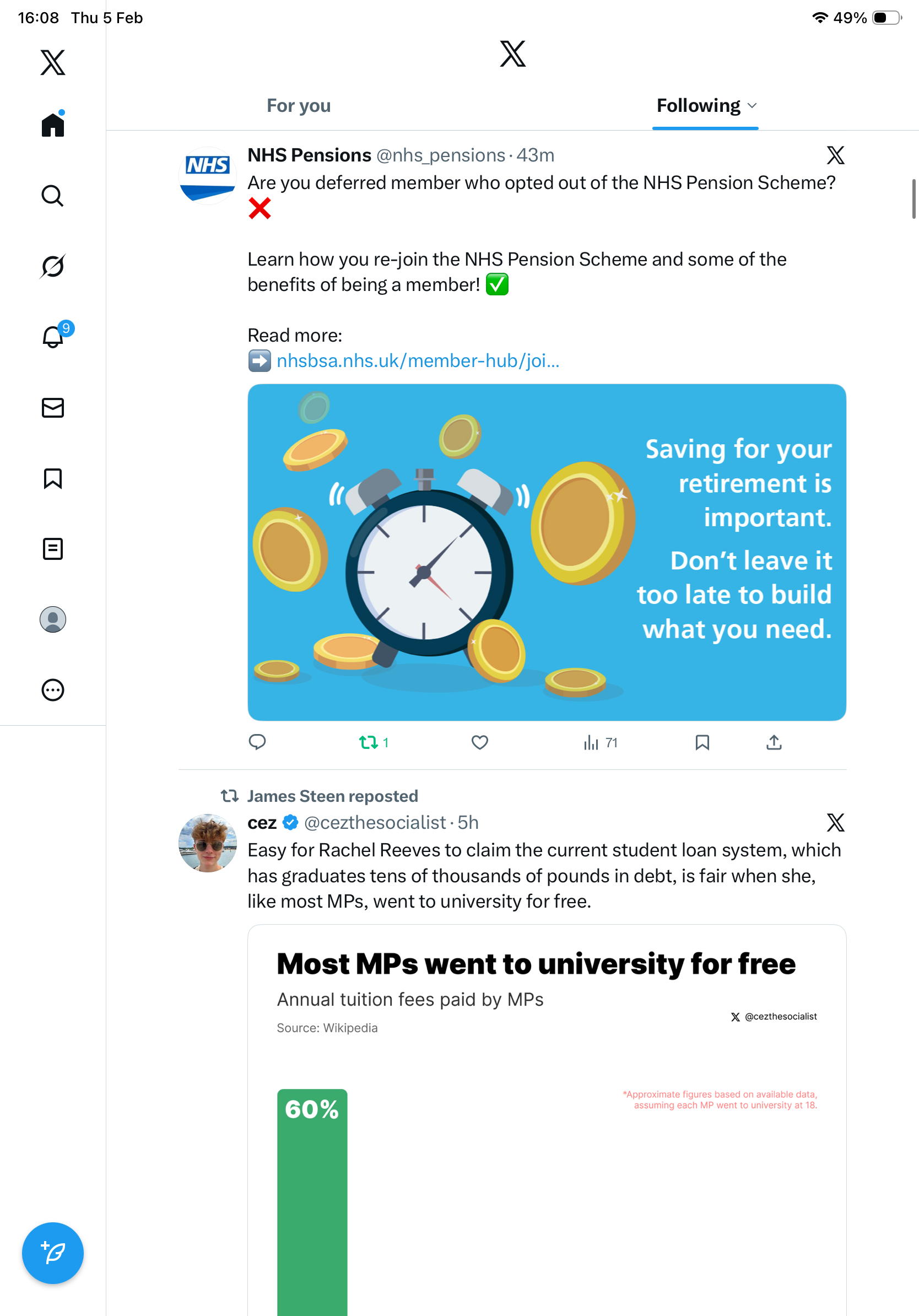
Task: Undo repost on NHS Pensions post
Action: (x=369, y=742)
